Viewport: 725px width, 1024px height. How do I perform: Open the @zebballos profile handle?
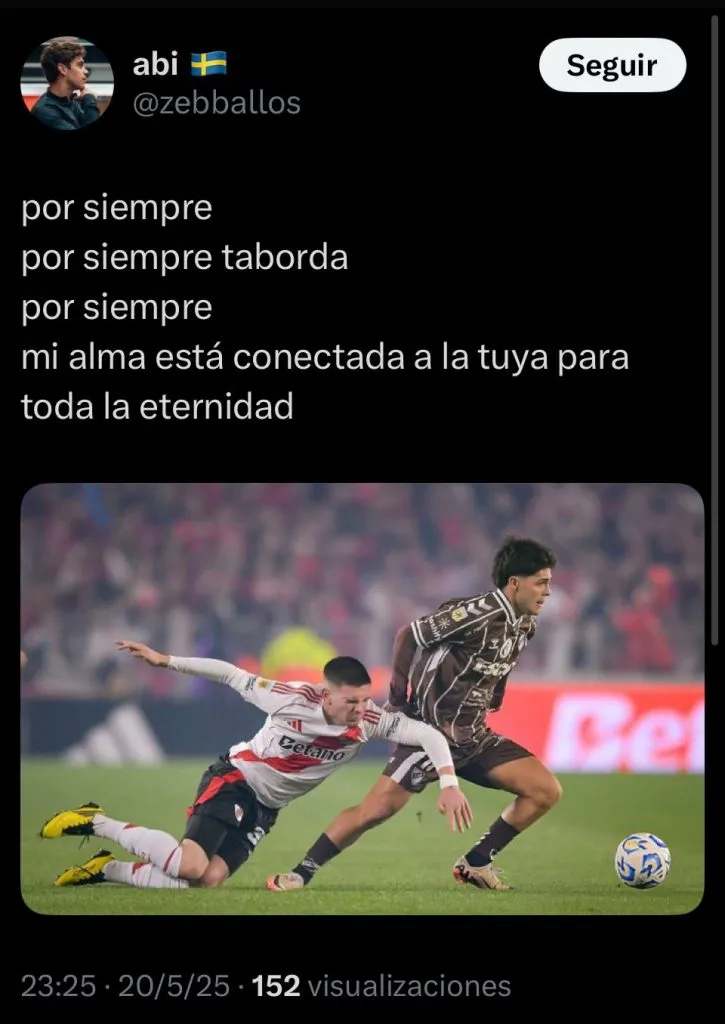[216, 102]
